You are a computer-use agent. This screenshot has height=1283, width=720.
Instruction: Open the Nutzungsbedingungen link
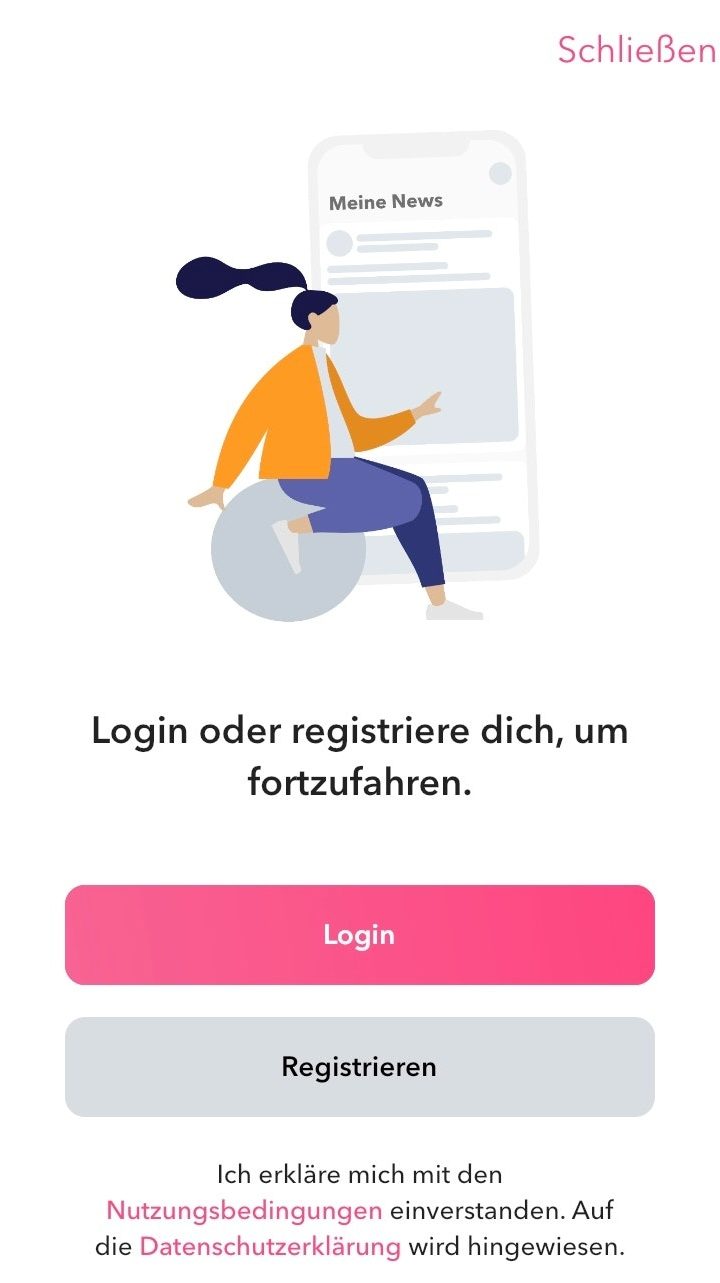click(244, 1210)
